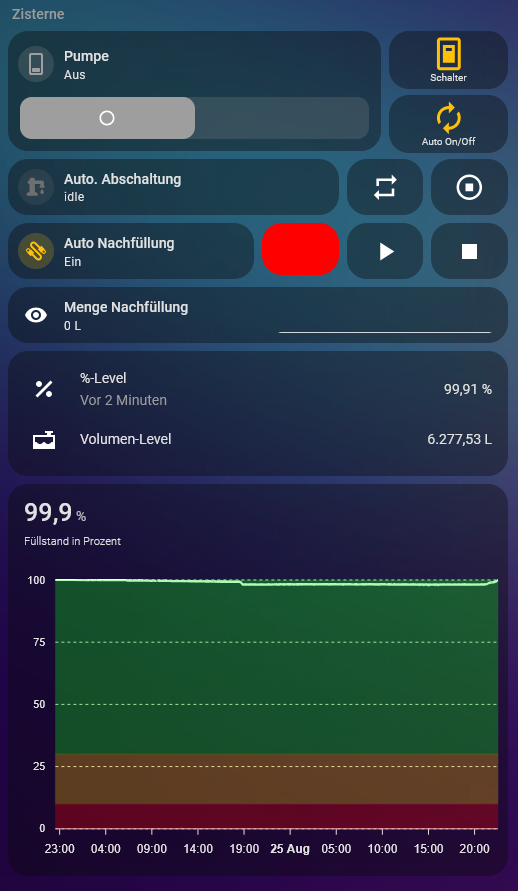Stop refill with the square stop button
Image resolution: width=518 pixels, height=891 pixels.
point(469,251)
